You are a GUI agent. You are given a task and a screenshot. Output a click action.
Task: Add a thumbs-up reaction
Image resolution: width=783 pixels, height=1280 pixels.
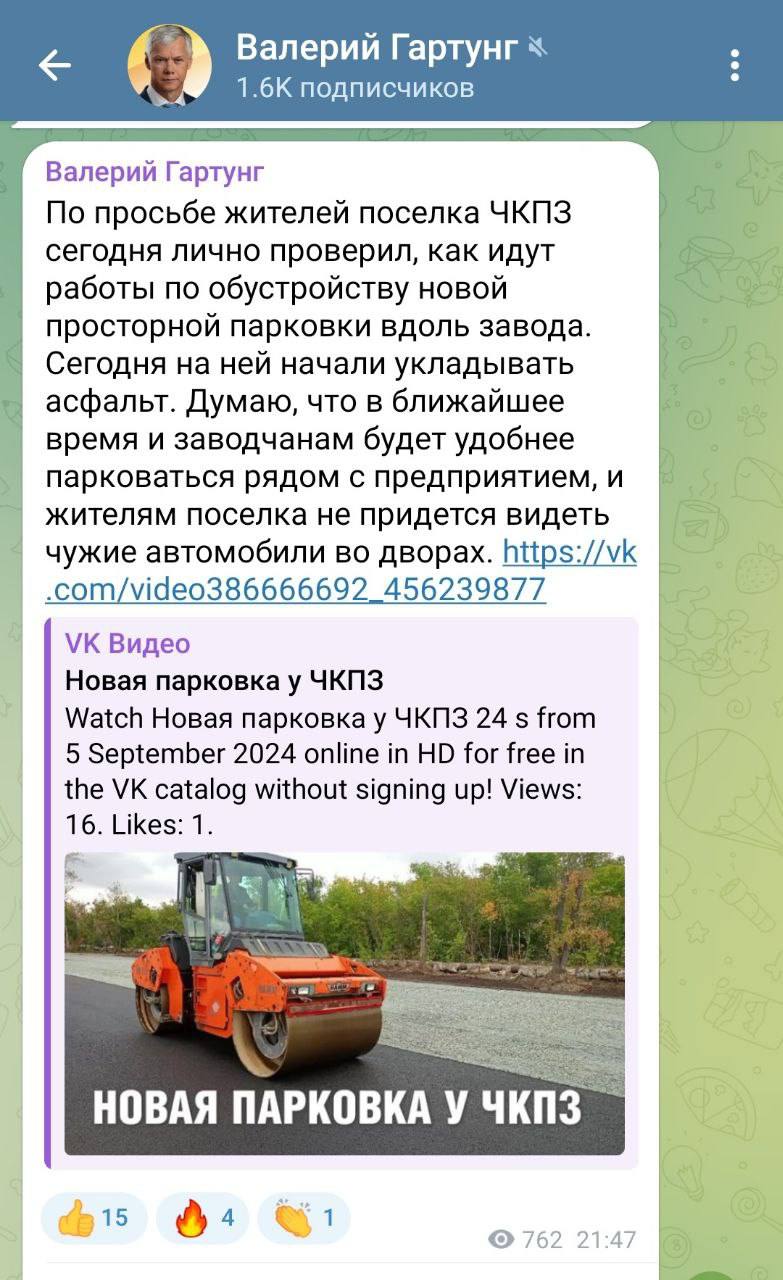coord(94,1217)
